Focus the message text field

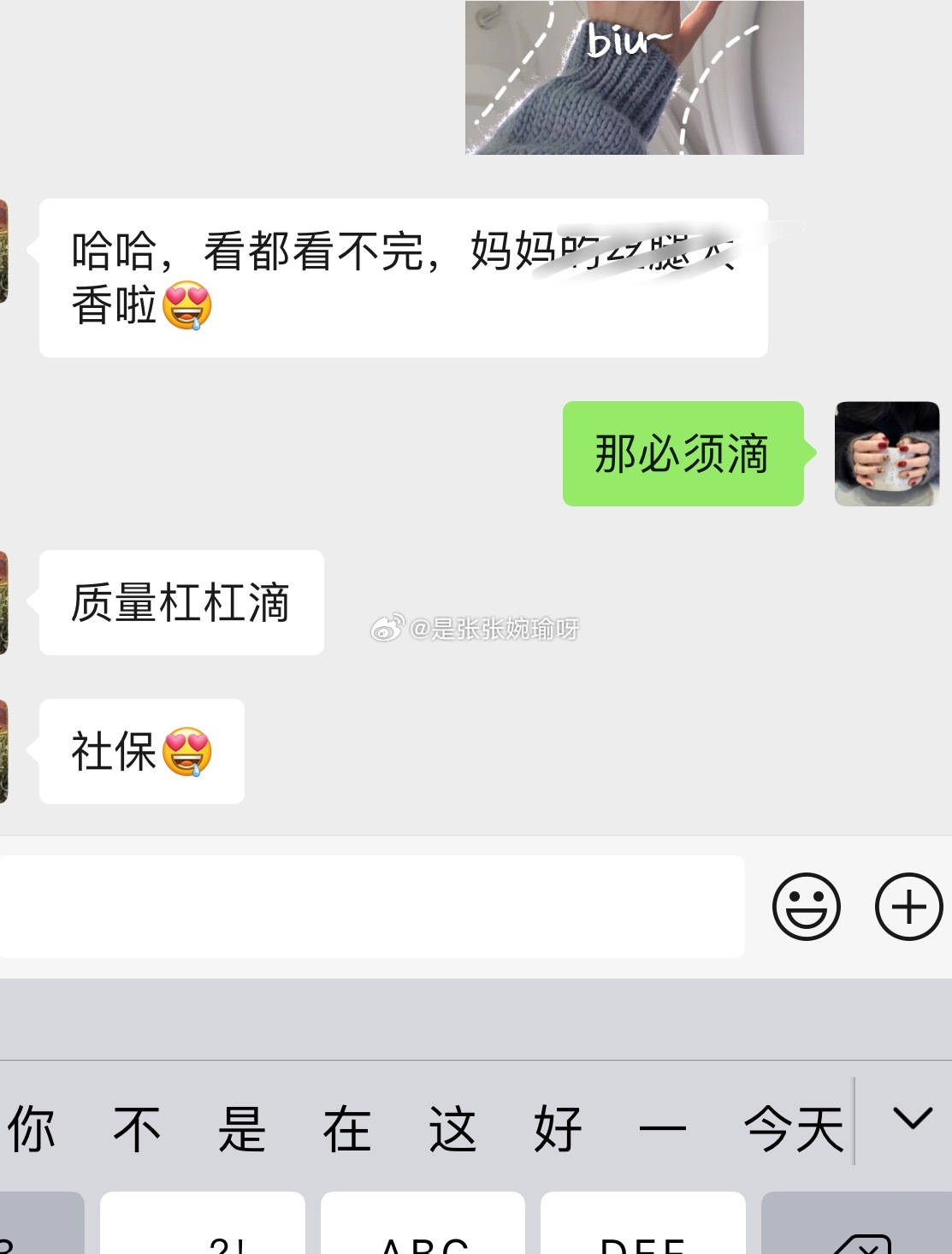(372, 907)
